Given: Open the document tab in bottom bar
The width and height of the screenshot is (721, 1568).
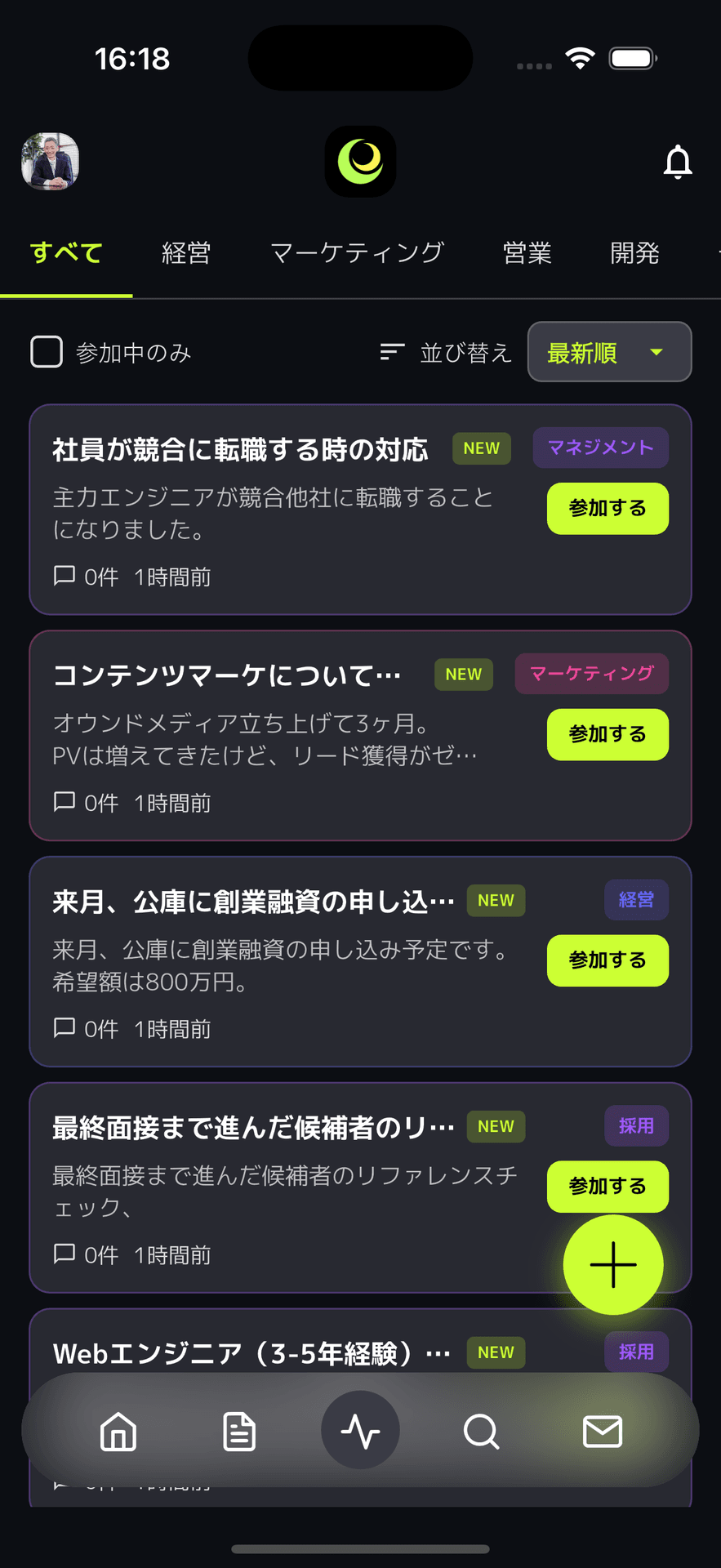Looking at the screenshot, I should click(x=239, y=1432).
